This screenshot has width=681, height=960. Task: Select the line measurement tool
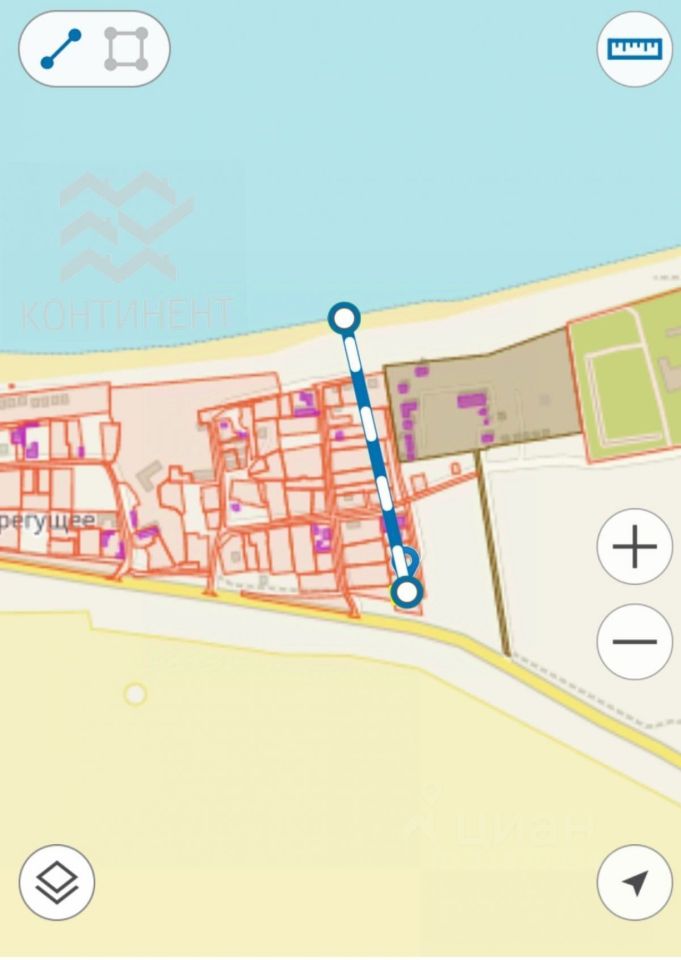pos(61,49)
